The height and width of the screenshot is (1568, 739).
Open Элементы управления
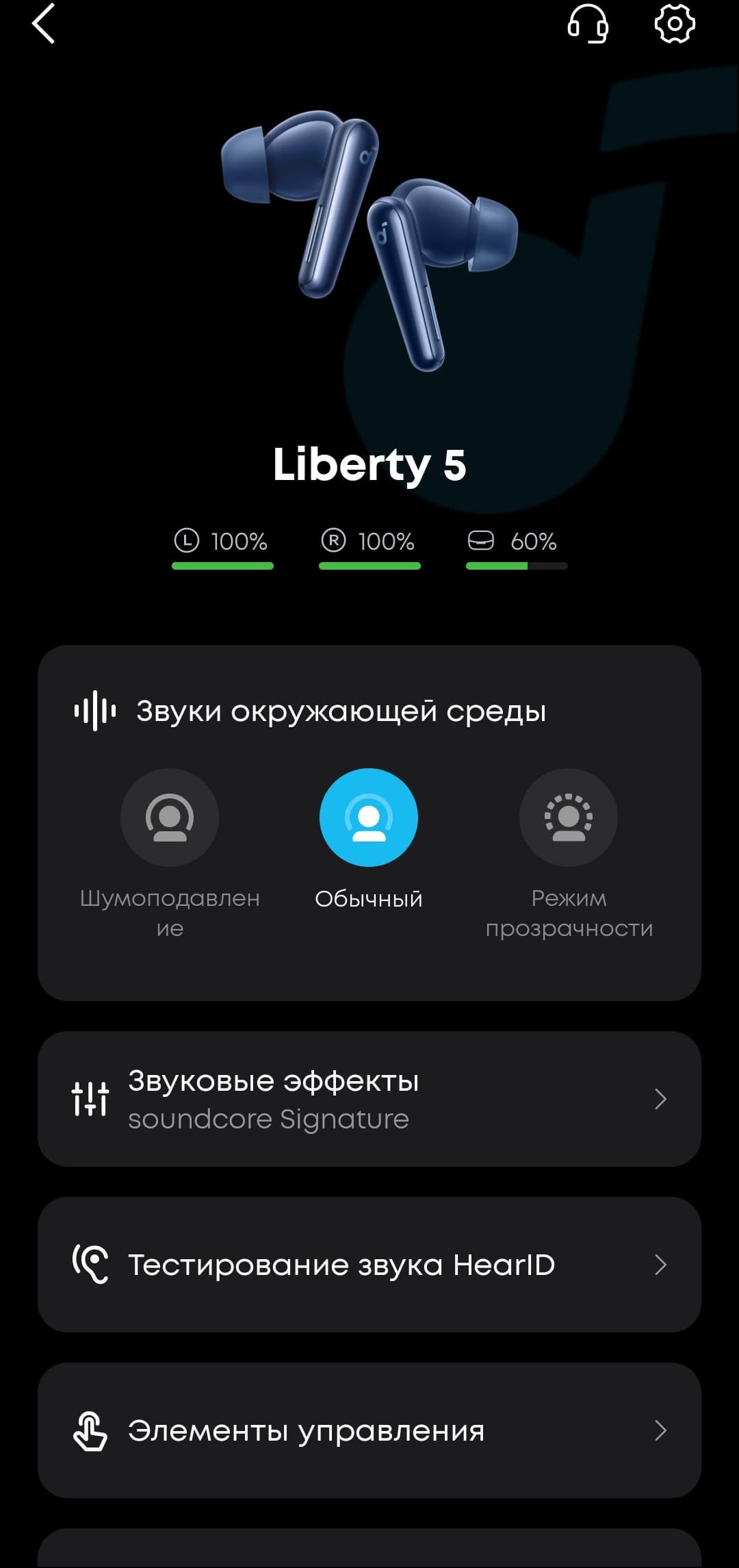pos(369,1430)
